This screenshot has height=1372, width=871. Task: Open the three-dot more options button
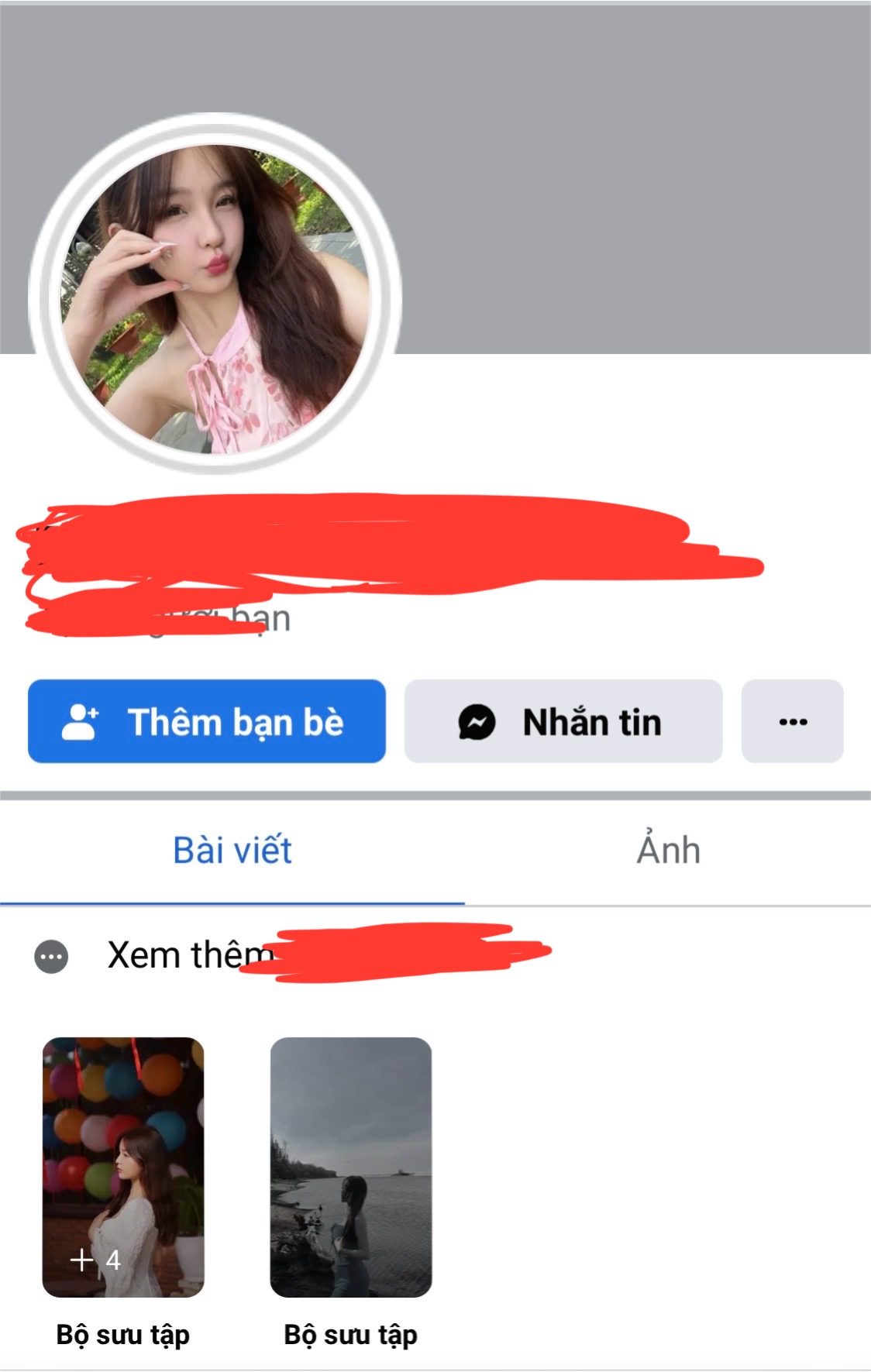click(x=792, y=721)
